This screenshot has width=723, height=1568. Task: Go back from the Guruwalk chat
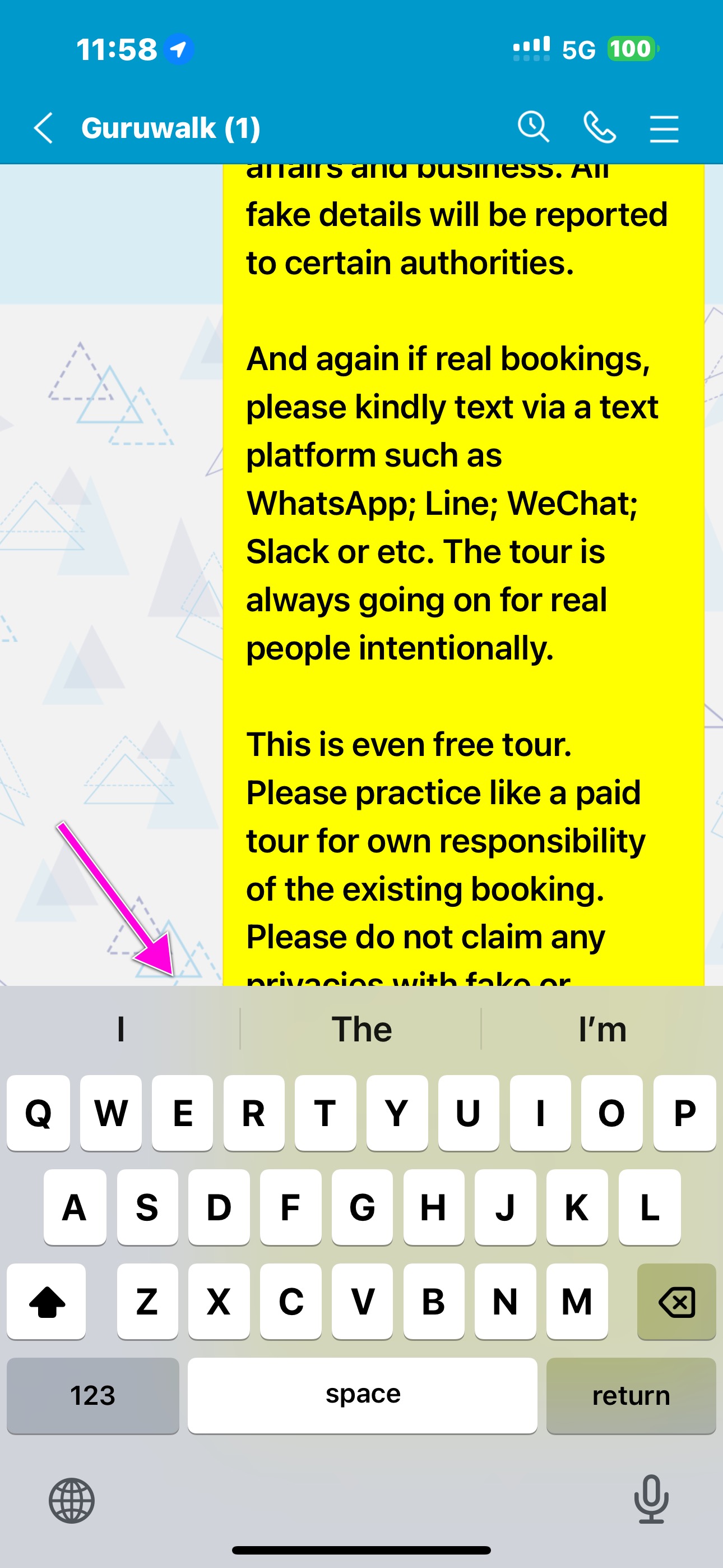(x=44, y=128)
